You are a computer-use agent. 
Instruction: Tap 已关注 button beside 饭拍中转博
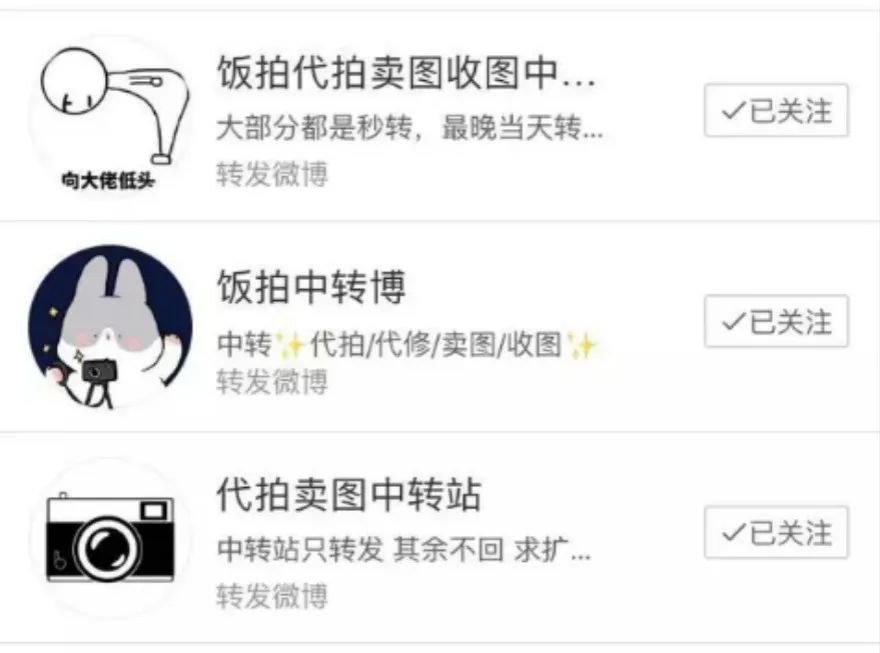(x=776, y=321)
